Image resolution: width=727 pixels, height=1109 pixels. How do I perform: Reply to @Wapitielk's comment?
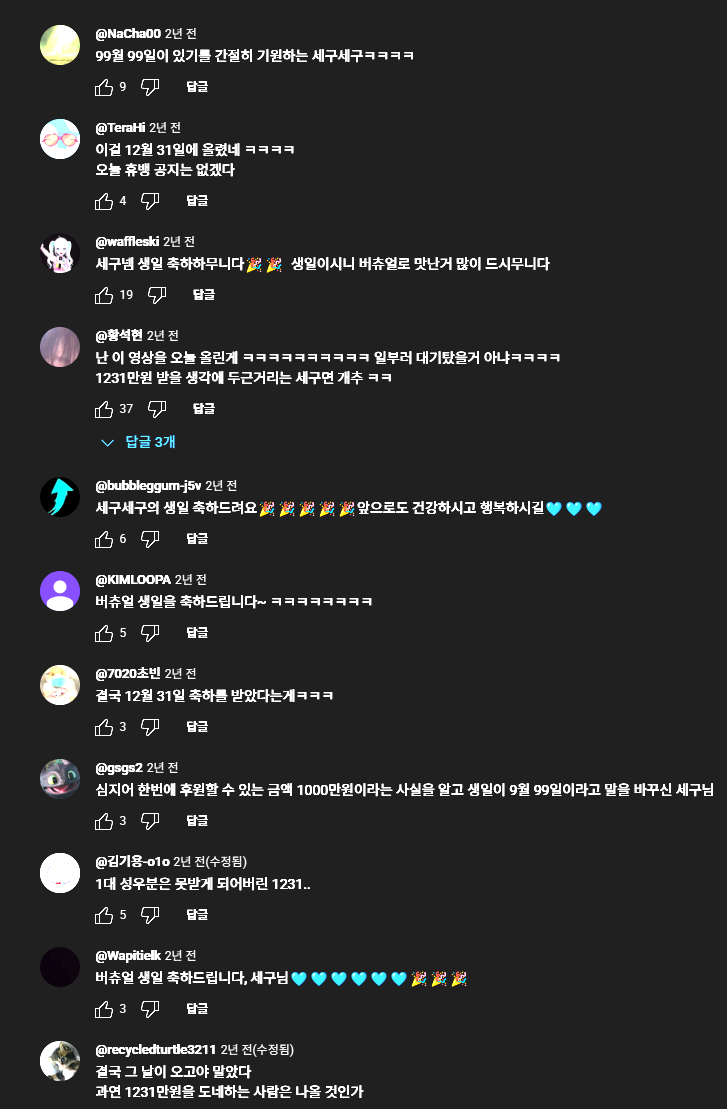[x=197, y=1009]
